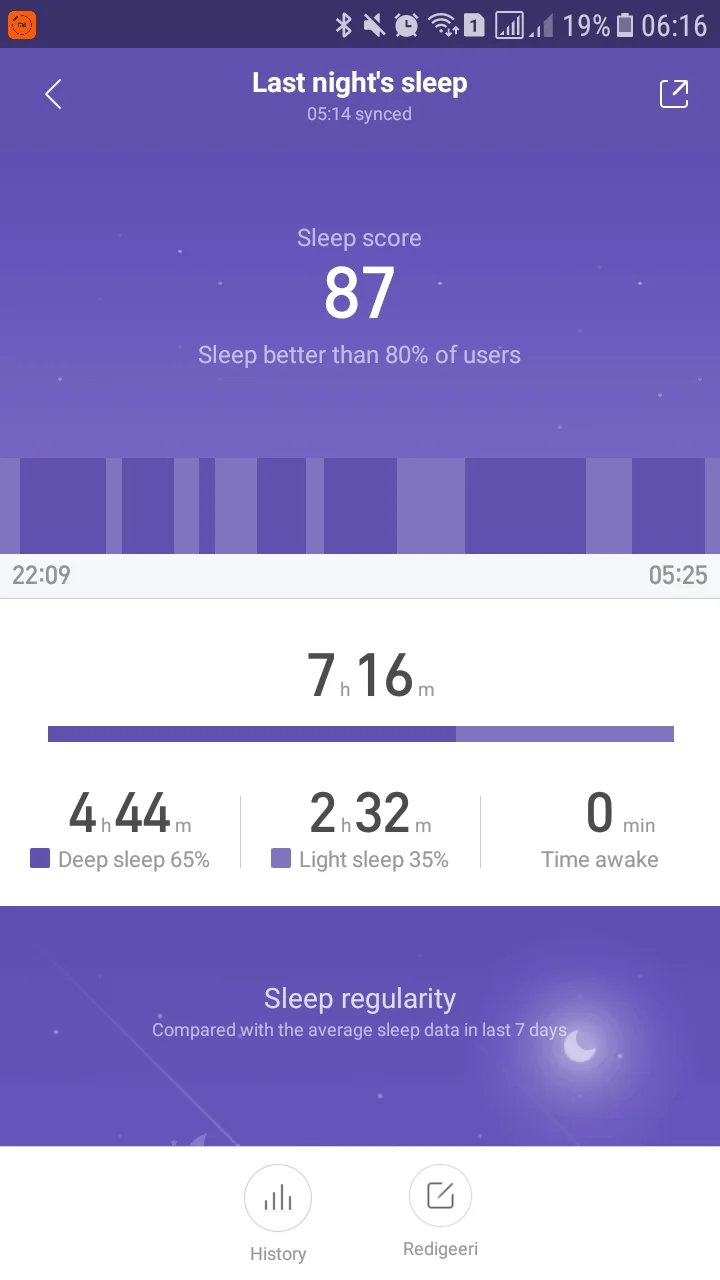Tap the muted volume status icon

372,24
